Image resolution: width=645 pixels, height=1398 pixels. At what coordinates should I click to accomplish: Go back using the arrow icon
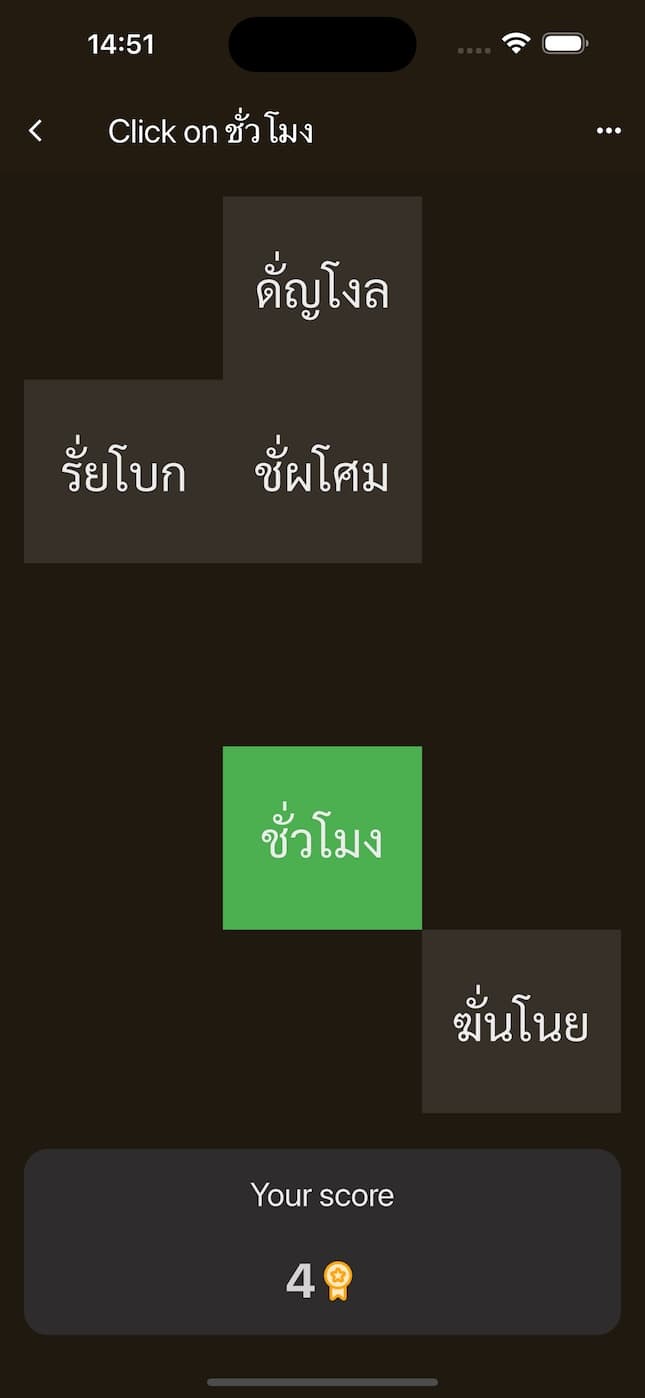coord(36,131)
